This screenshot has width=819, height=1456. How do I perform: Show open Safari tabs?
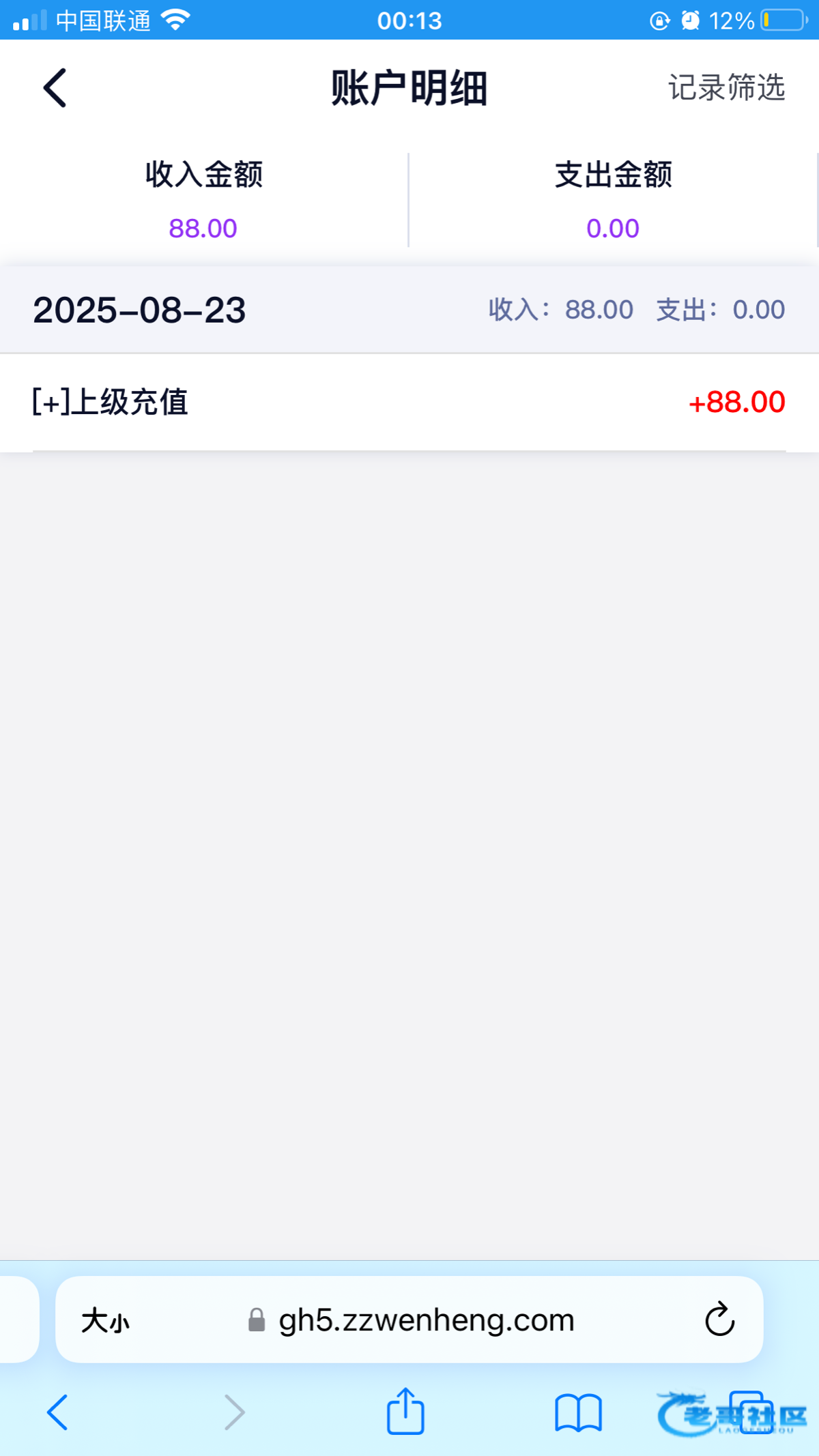751,1412
